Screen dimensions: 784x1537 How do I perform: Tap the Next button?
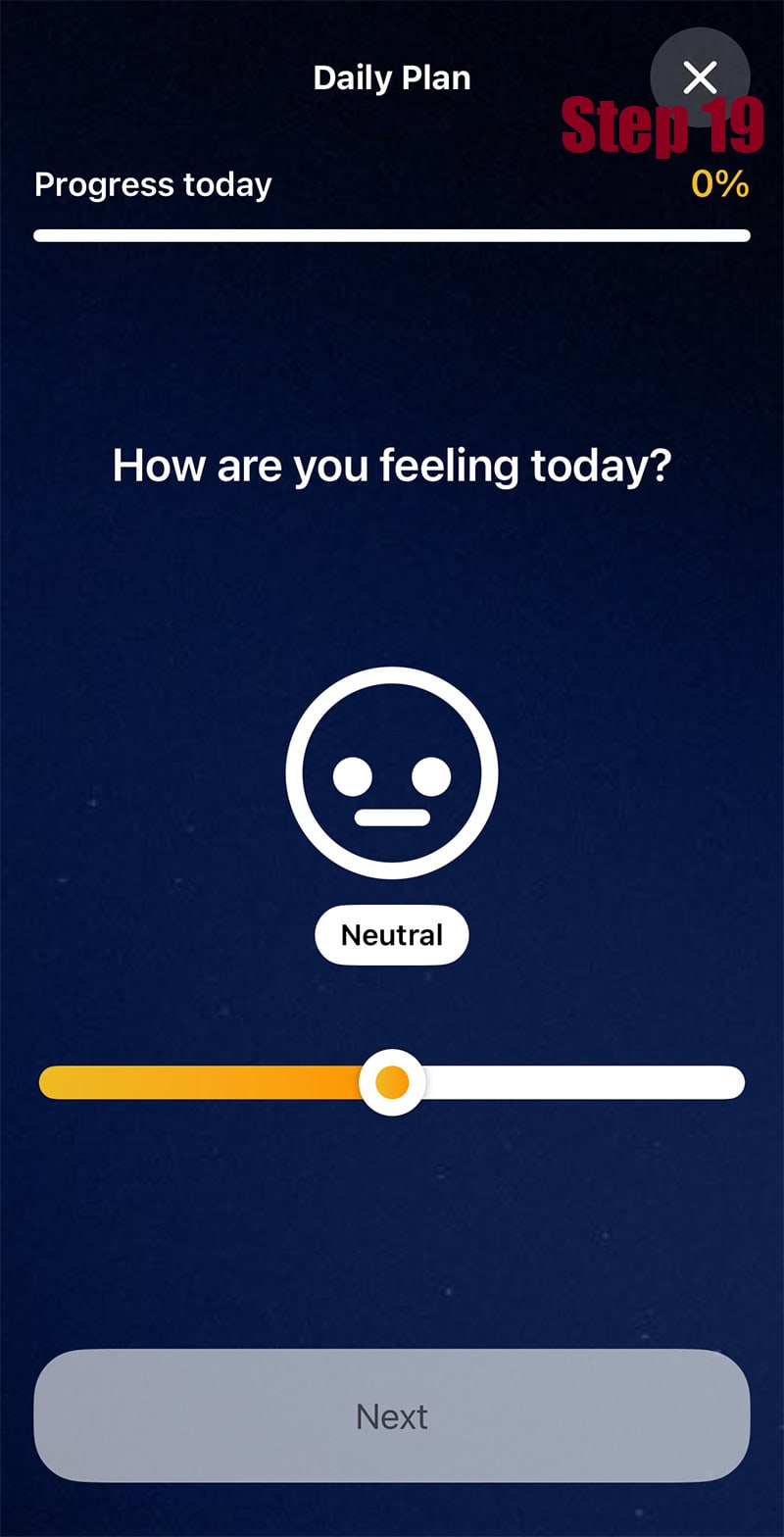392,1415
